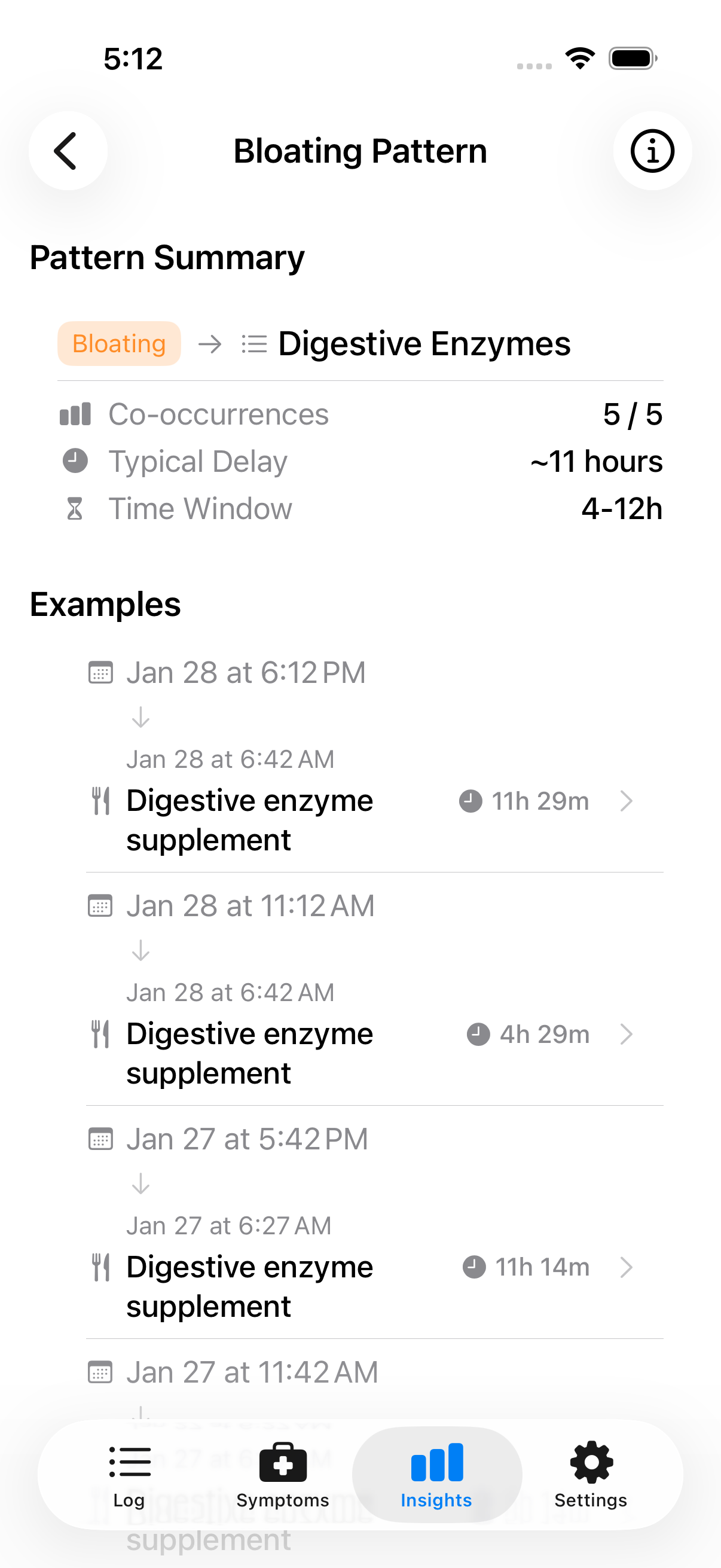
Task: Click the clock icon beside 11h 29m
Action: click(470, 801)
